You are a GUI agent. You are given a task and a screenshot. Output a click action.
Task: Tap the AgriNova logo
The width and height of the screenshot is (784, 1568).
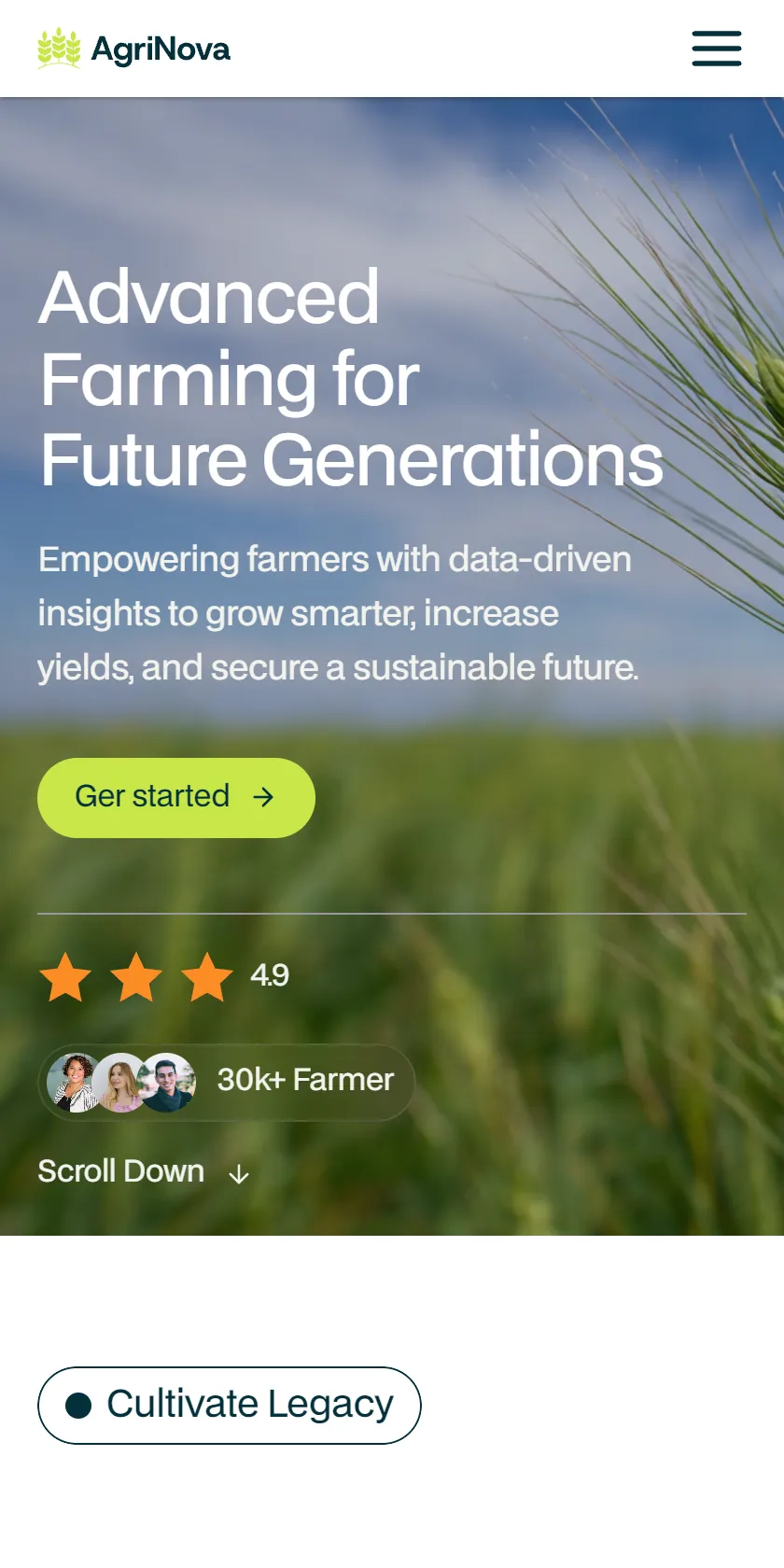click(133, 49)
